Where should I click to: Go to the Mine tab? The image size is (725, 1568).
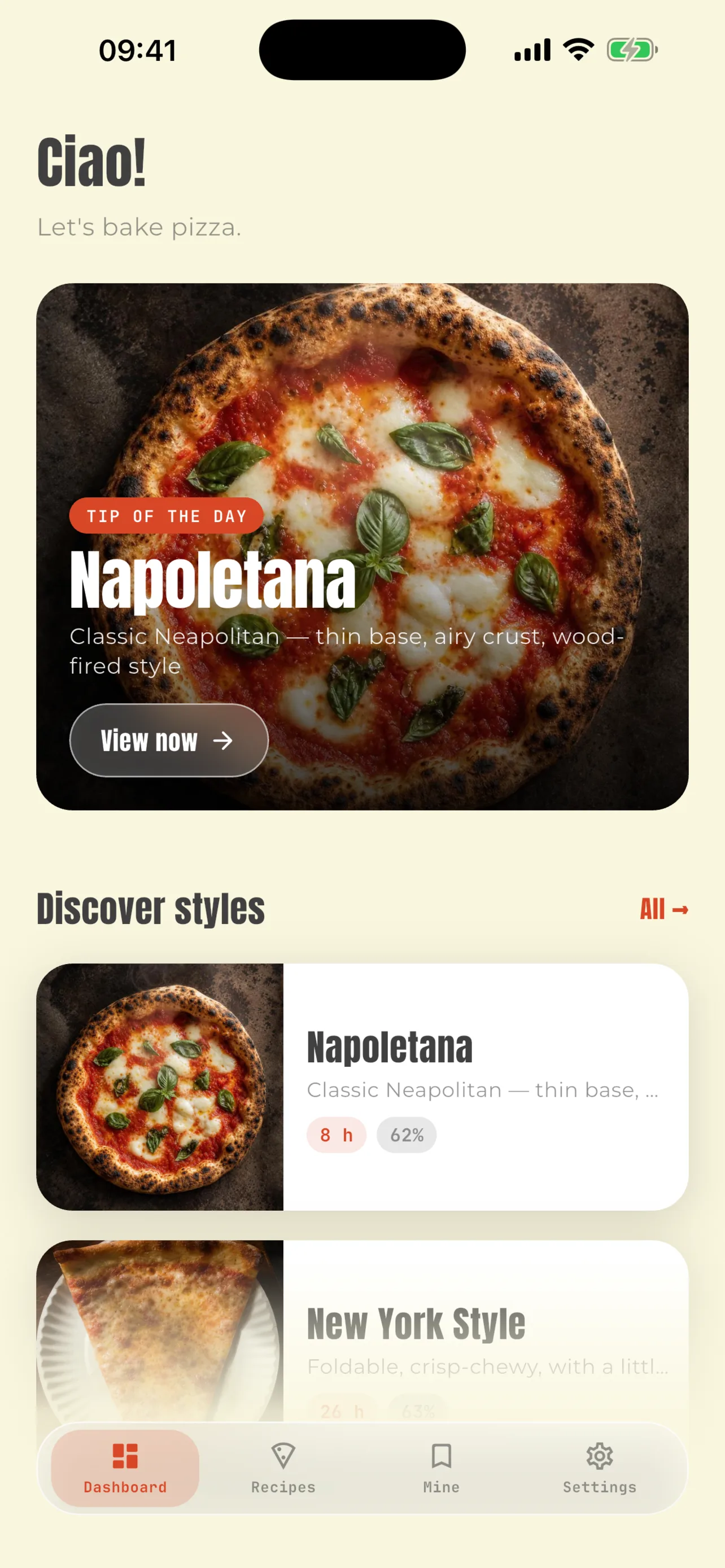click(x=442, y=1468)
